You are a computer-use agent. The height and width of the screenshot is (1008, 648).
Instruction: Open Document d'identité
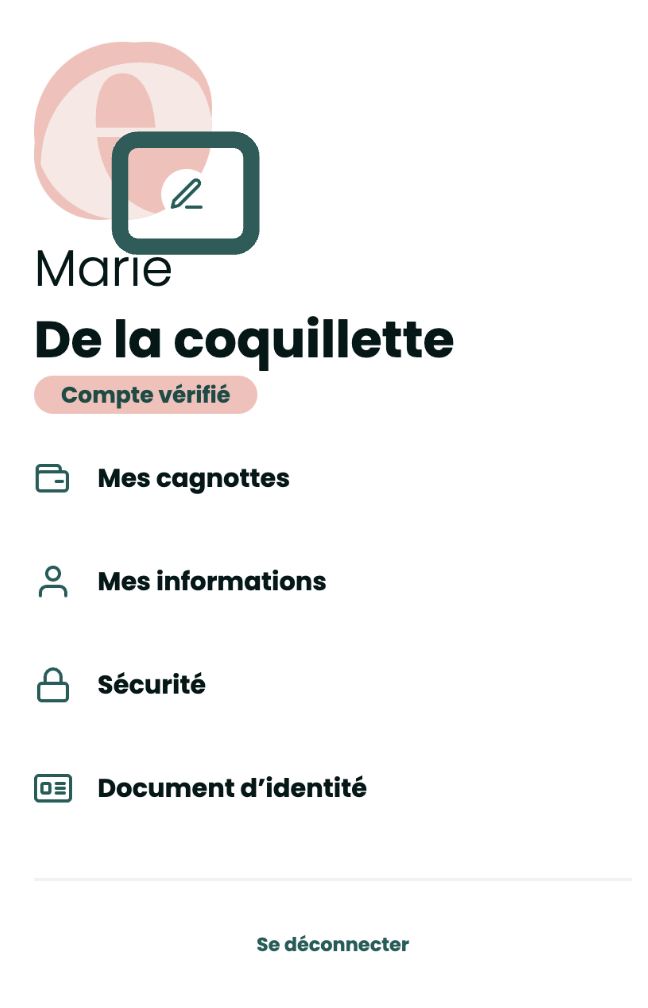(x=231, y=788)
